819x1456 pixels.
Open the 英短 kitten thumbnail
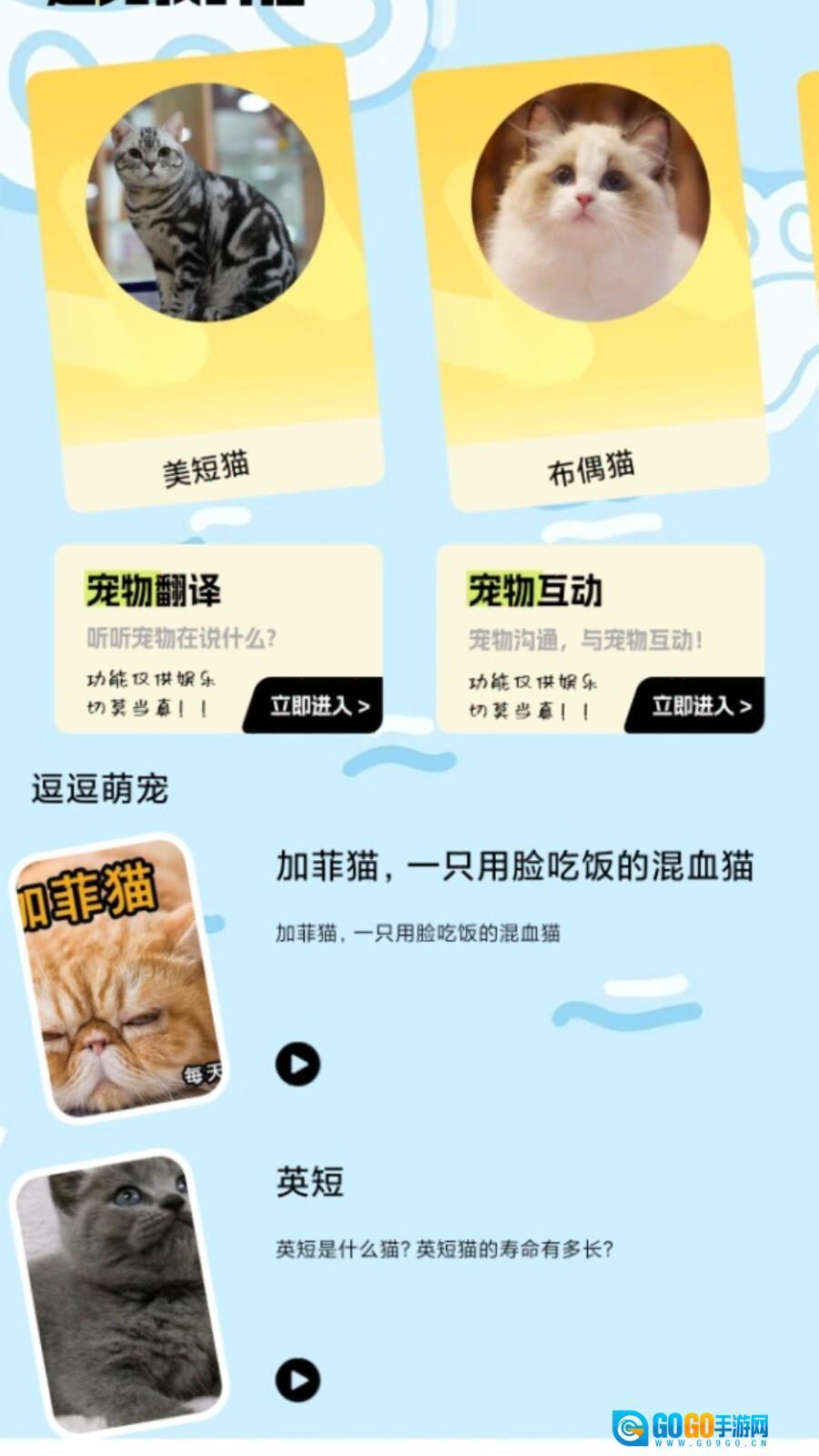tap(118, 1294)
